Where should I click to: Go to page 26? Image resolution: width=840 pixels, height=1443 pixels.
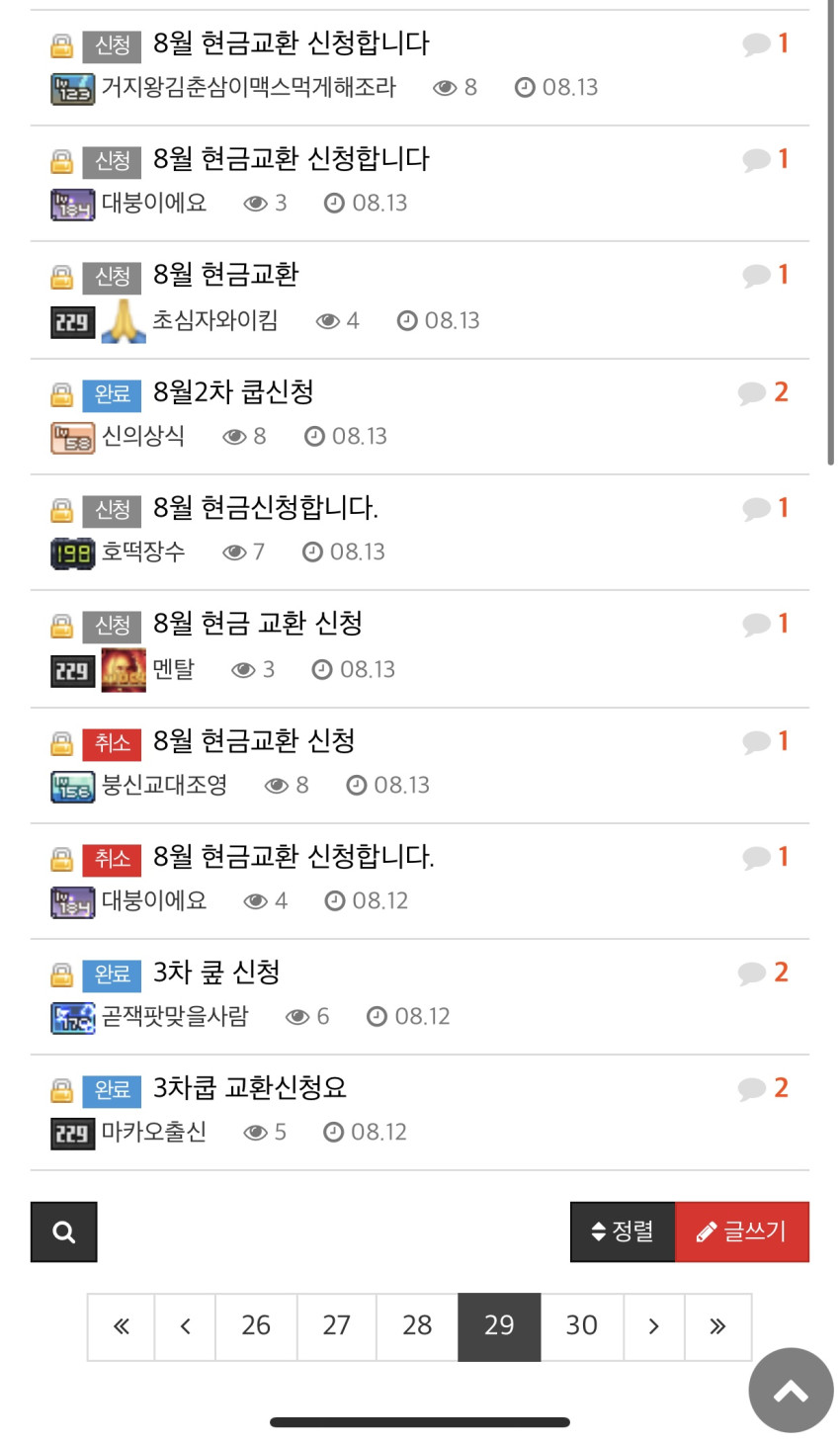point(256,1326)
